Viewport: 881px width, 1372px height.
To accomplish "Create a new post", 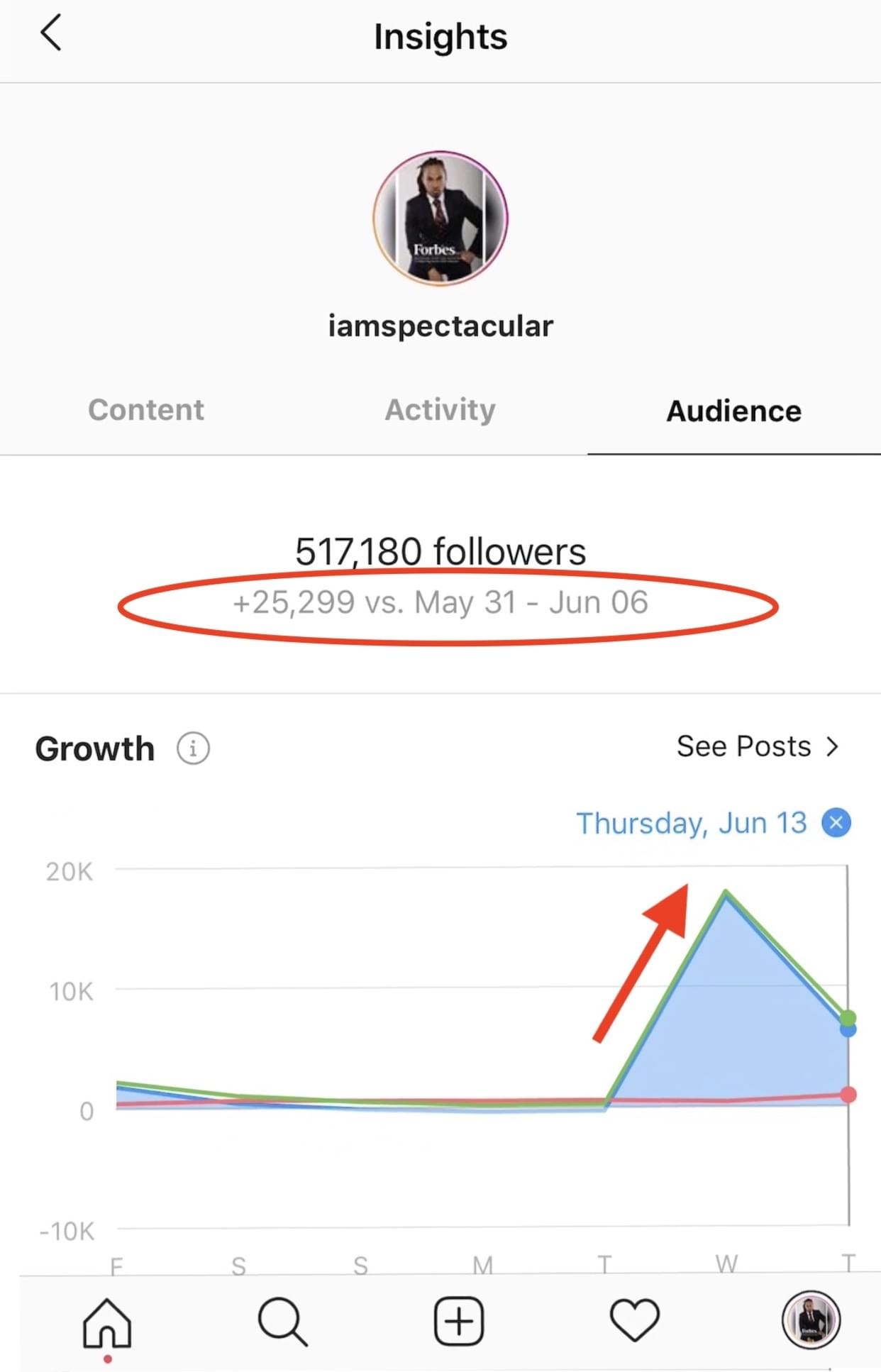I will pos(459,1322).
